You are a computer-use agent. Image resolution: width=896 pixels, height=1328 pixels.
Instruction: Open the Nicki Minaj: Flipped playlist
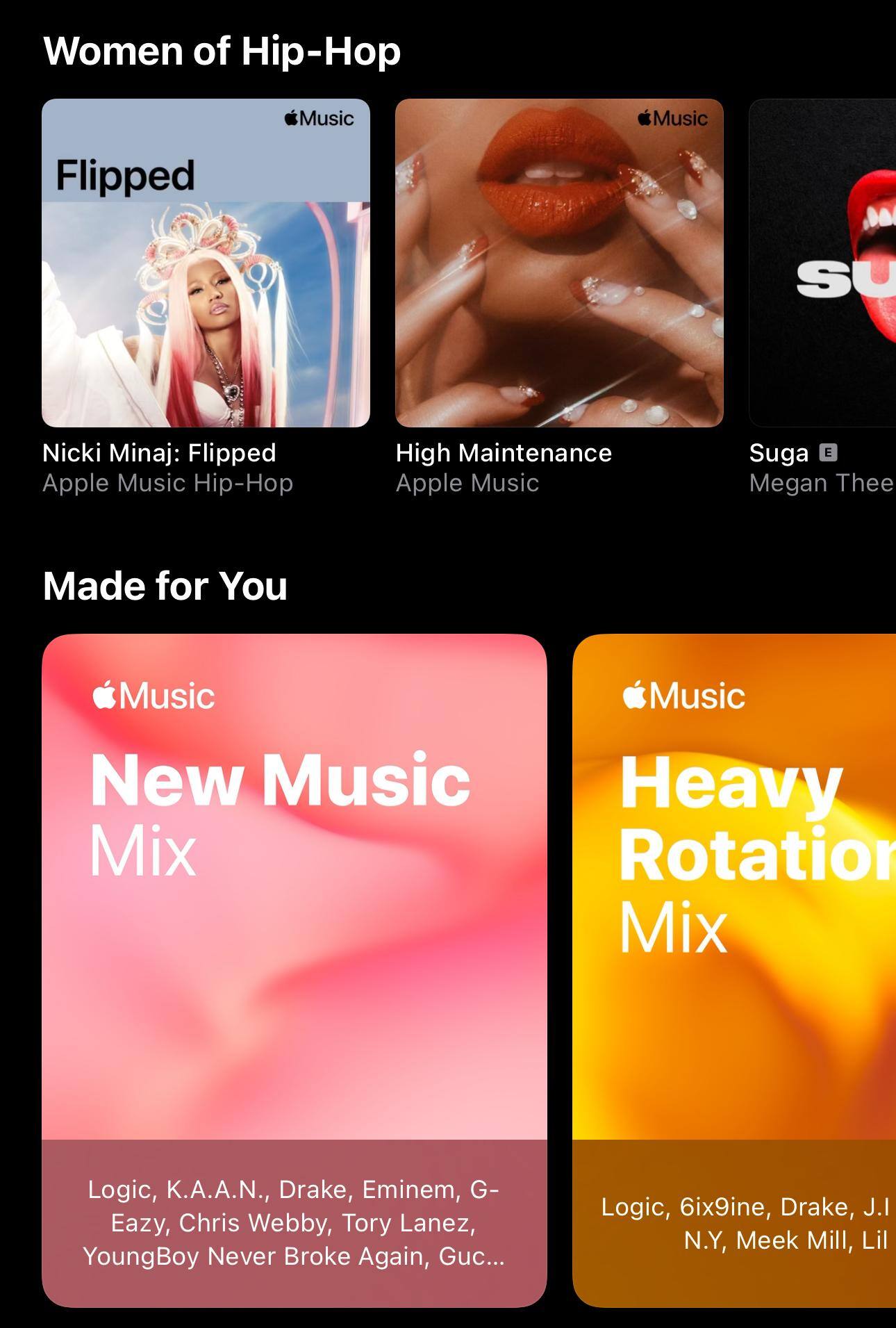(206, 263)
